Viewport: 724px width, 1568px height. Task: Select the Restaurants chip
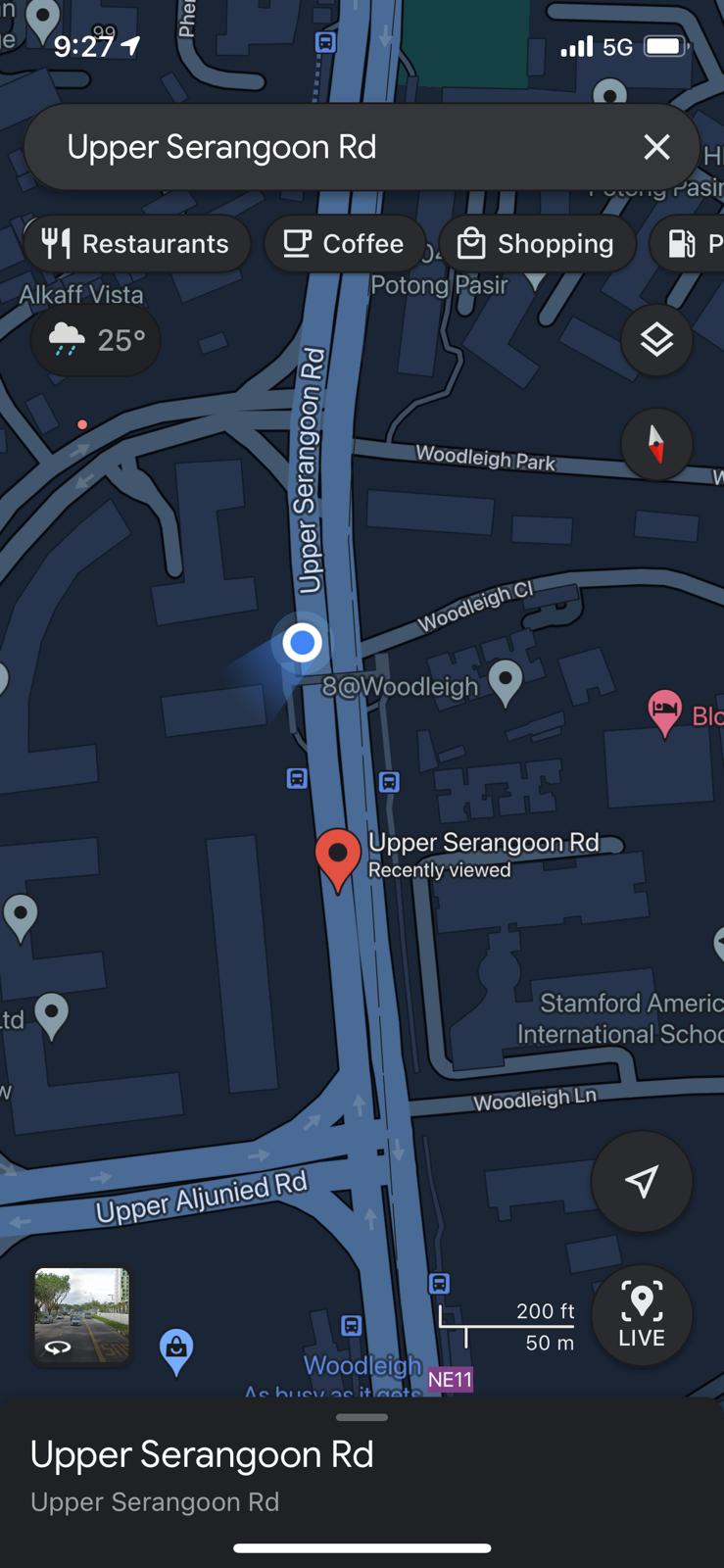[x=136, y=243]
